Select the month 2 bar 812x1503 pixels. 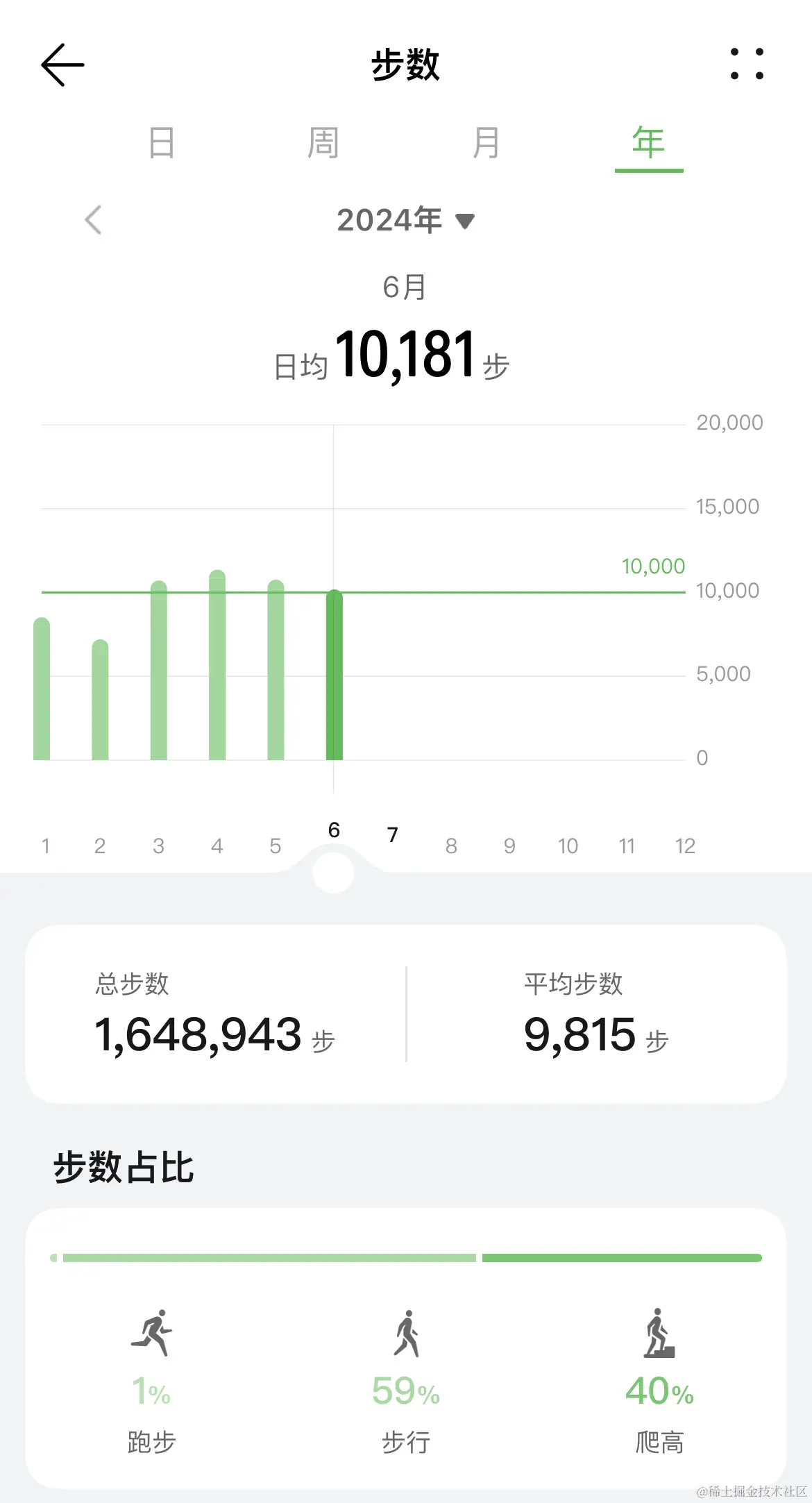tap(100, 700)
